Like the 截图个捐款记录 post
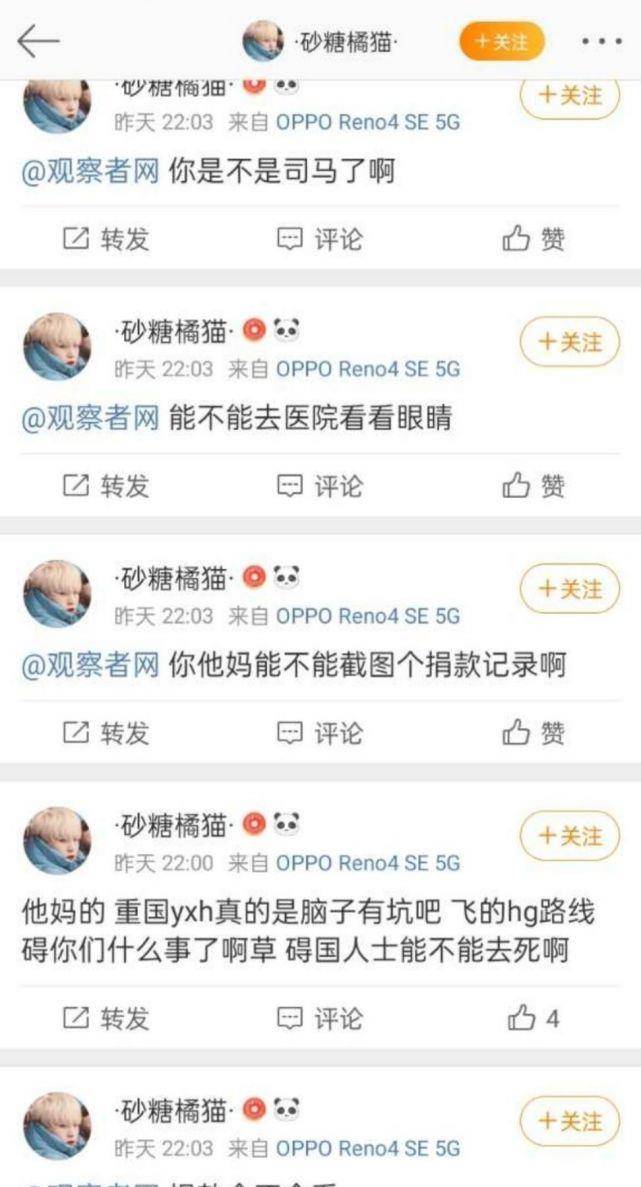The height and width of the screenshot is (1187, 641). (534, 733)
